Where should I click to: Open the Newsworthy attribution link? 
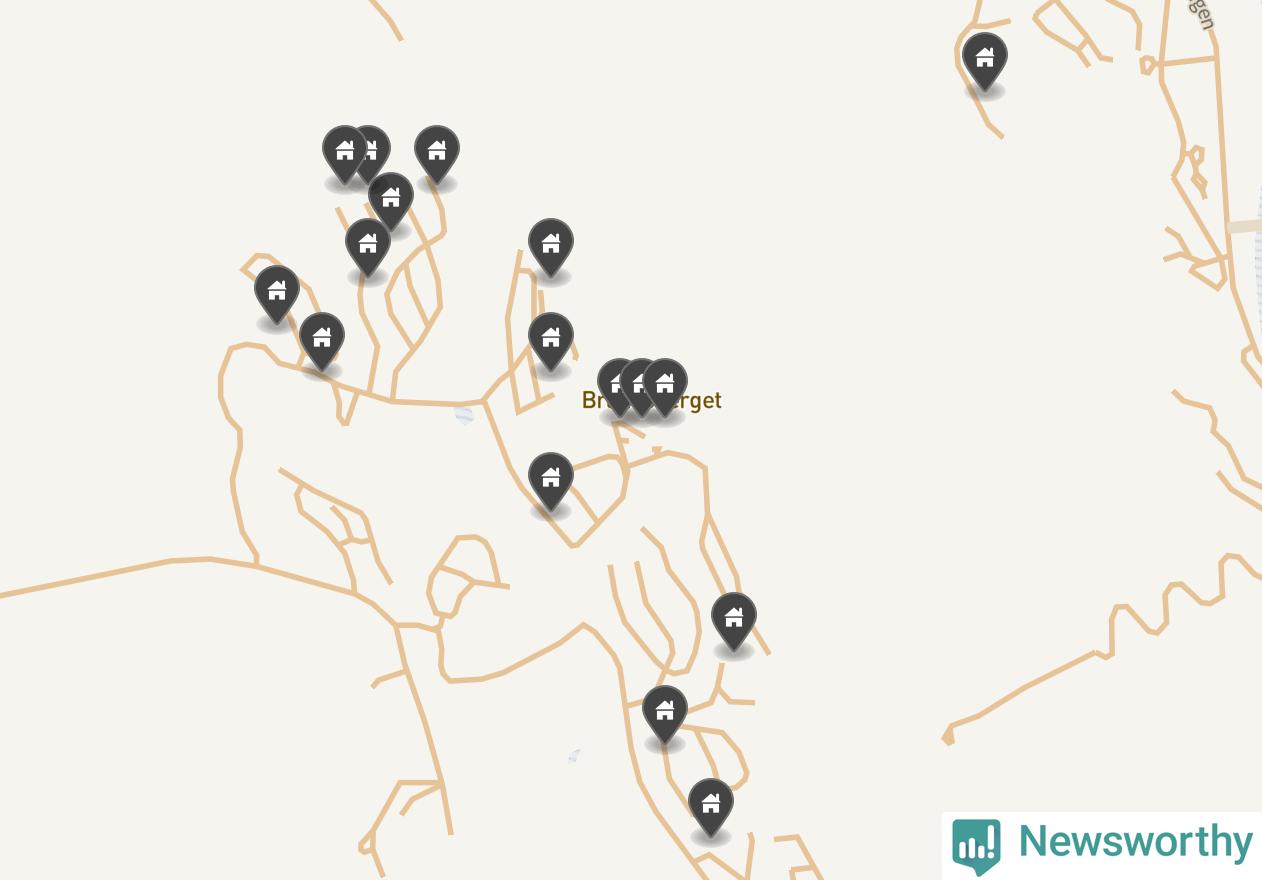pyautogui.click(x=1102, y=844)
